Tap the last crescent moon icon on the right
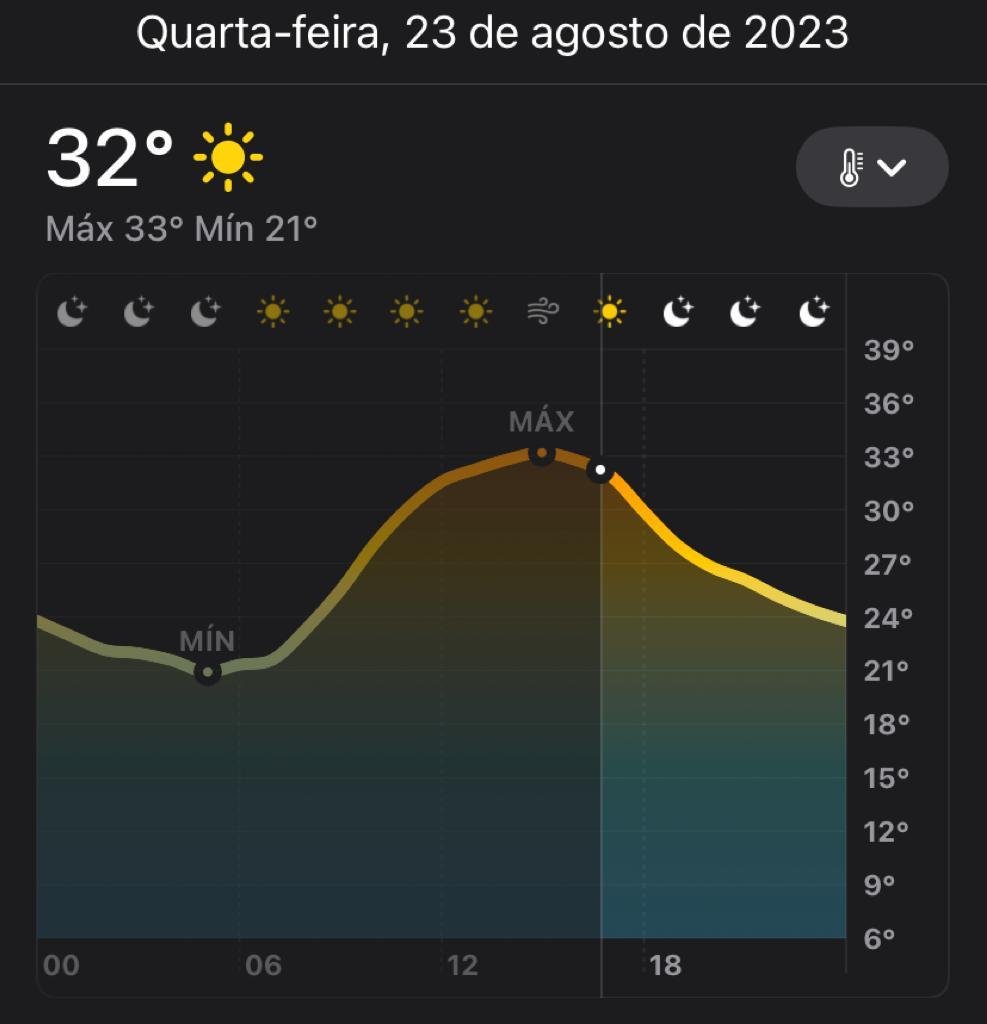This screenshot has width=987, height=1024. click(813, 311)
